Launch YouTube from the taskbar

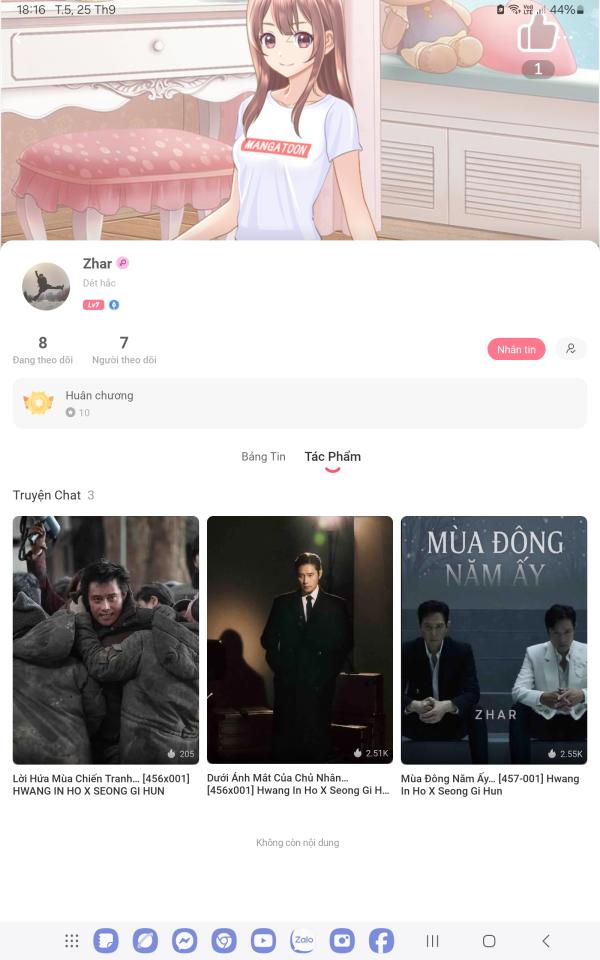[263, 941]
